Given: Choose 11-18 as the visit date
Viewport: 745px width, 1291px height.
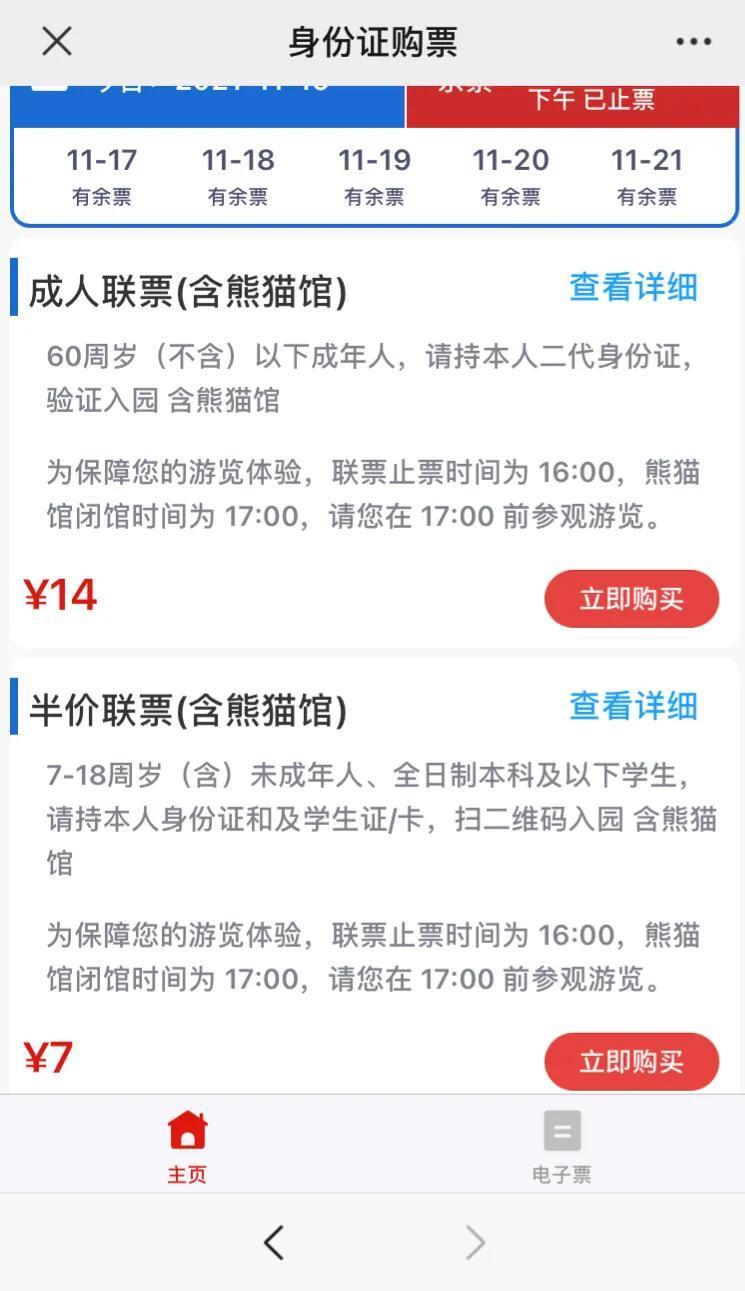Looking at the screenshot, I should (238, 175).
